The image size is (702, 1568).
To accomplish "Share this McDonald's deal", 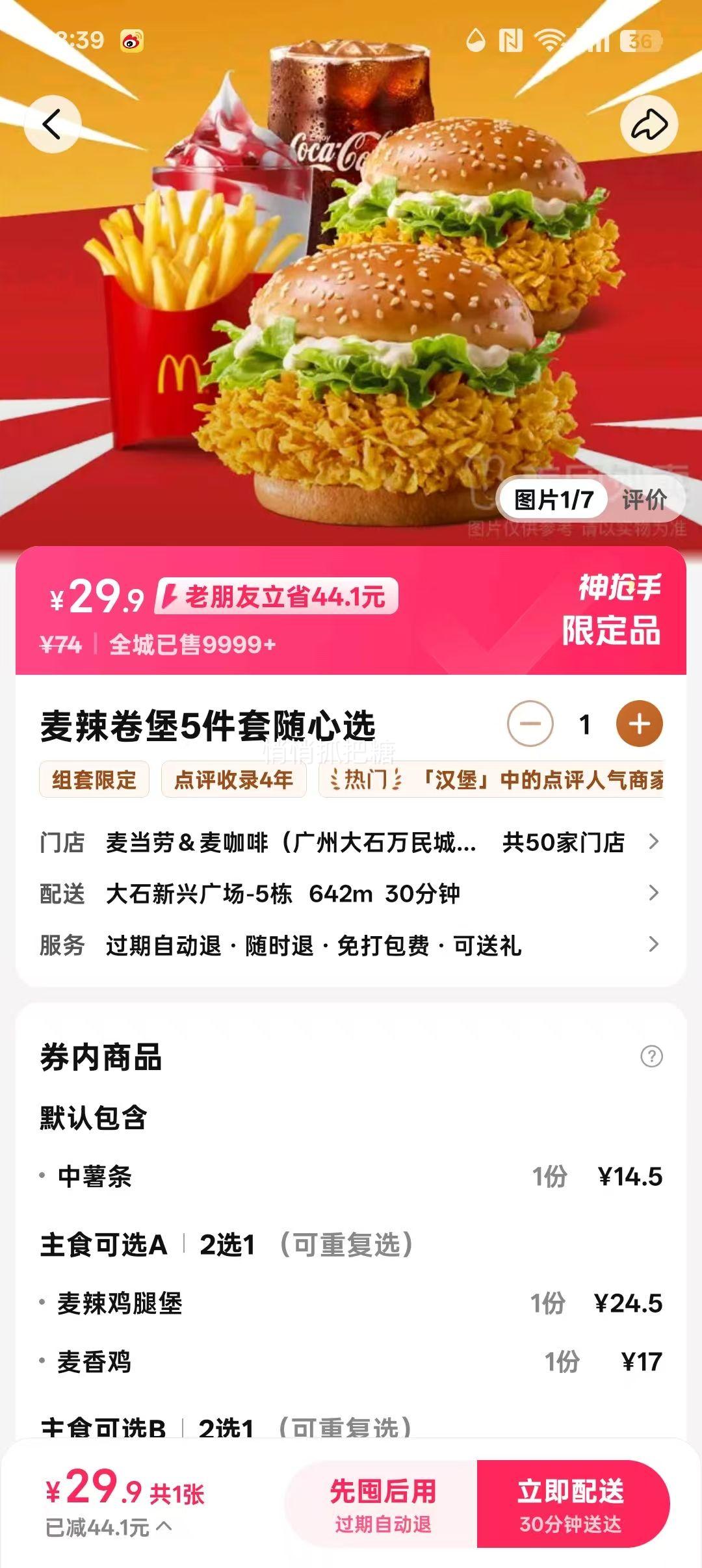I will [649, 124].
